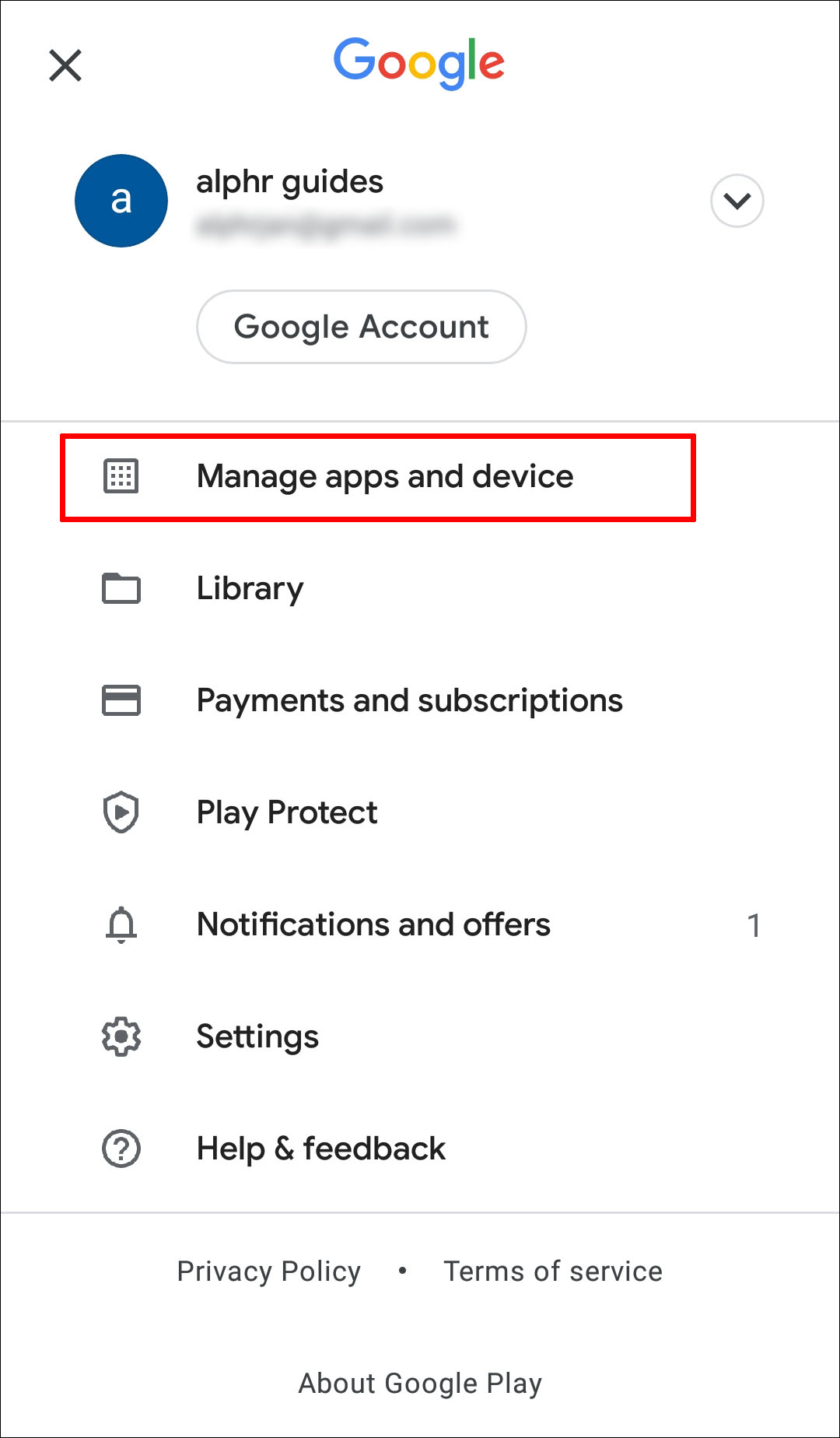Viewport: 840px width, 1438px height.
Task: Open Notifications and offers
Action: 374,924
